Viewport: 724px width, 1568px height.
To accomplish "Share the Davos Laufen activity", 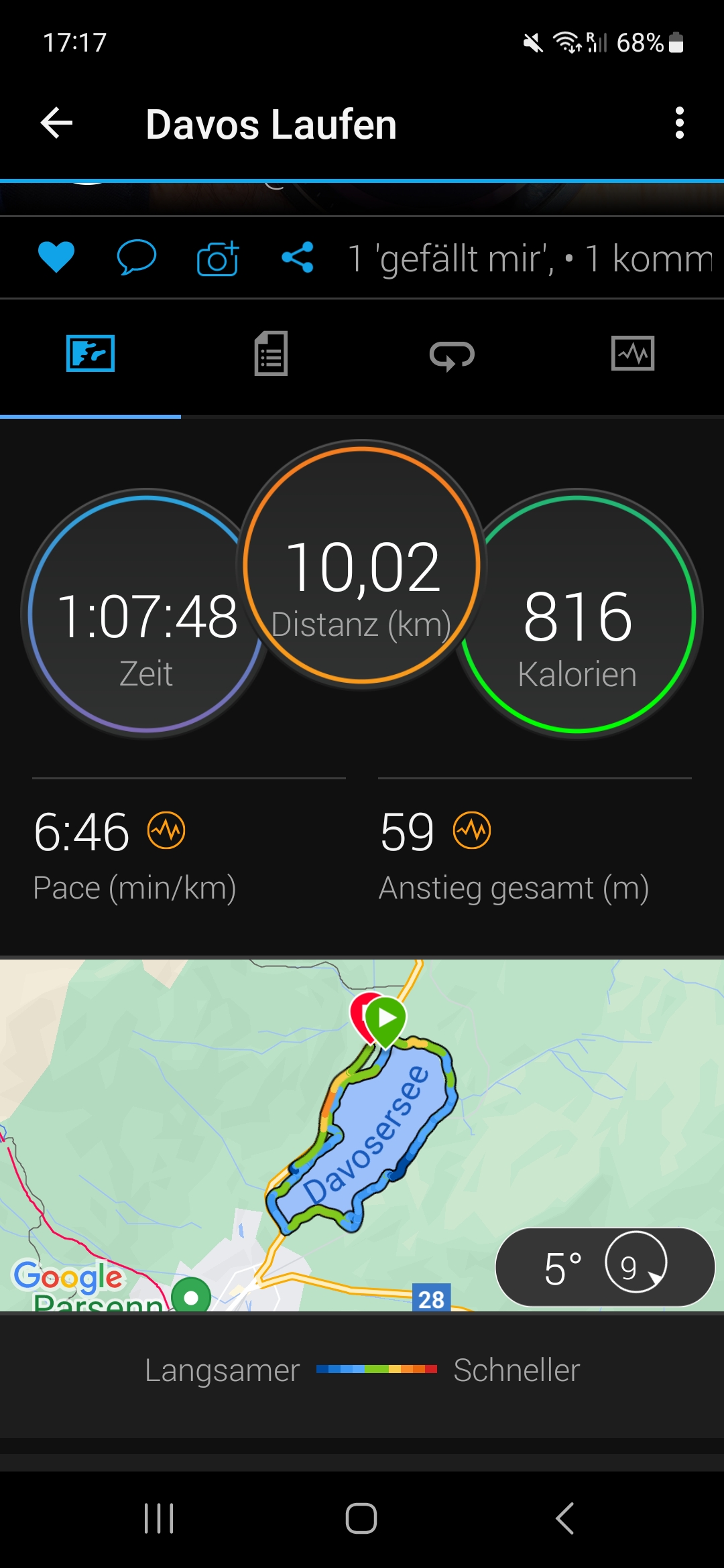I will click(298, 258).
